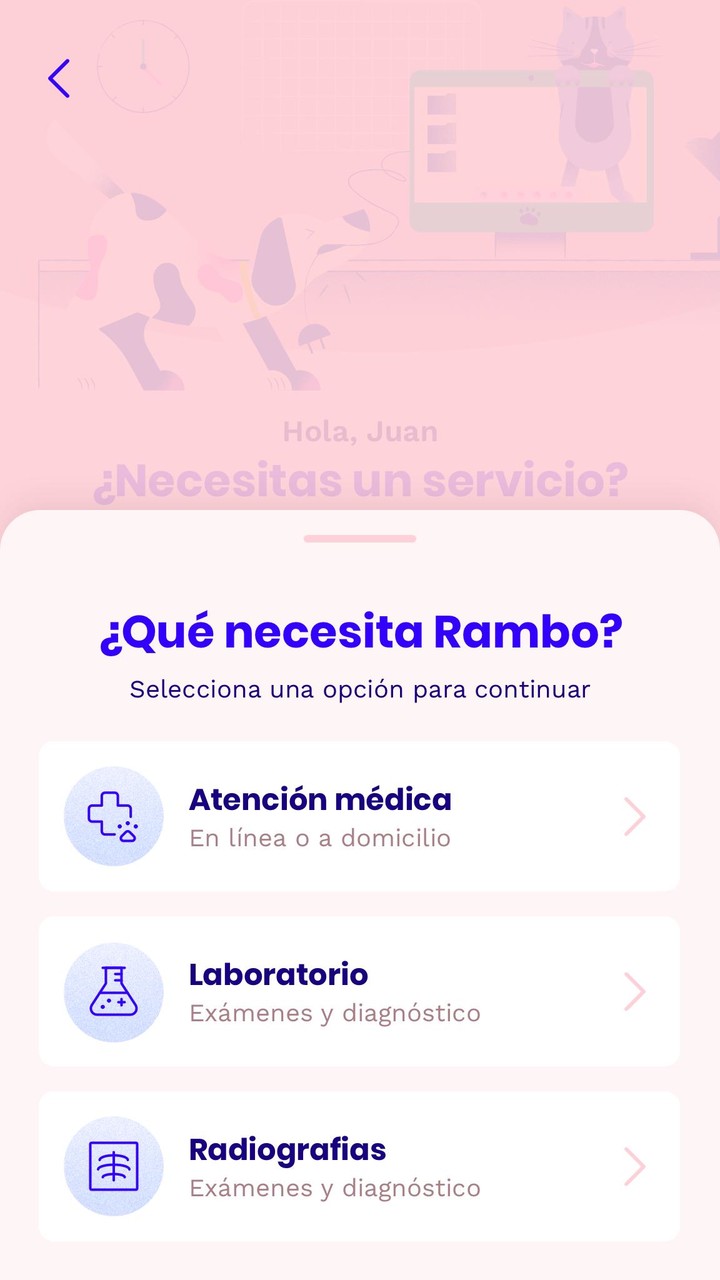Go back with the top arrow
This screenshot has height=1280, width=720.
click(59, 78)
